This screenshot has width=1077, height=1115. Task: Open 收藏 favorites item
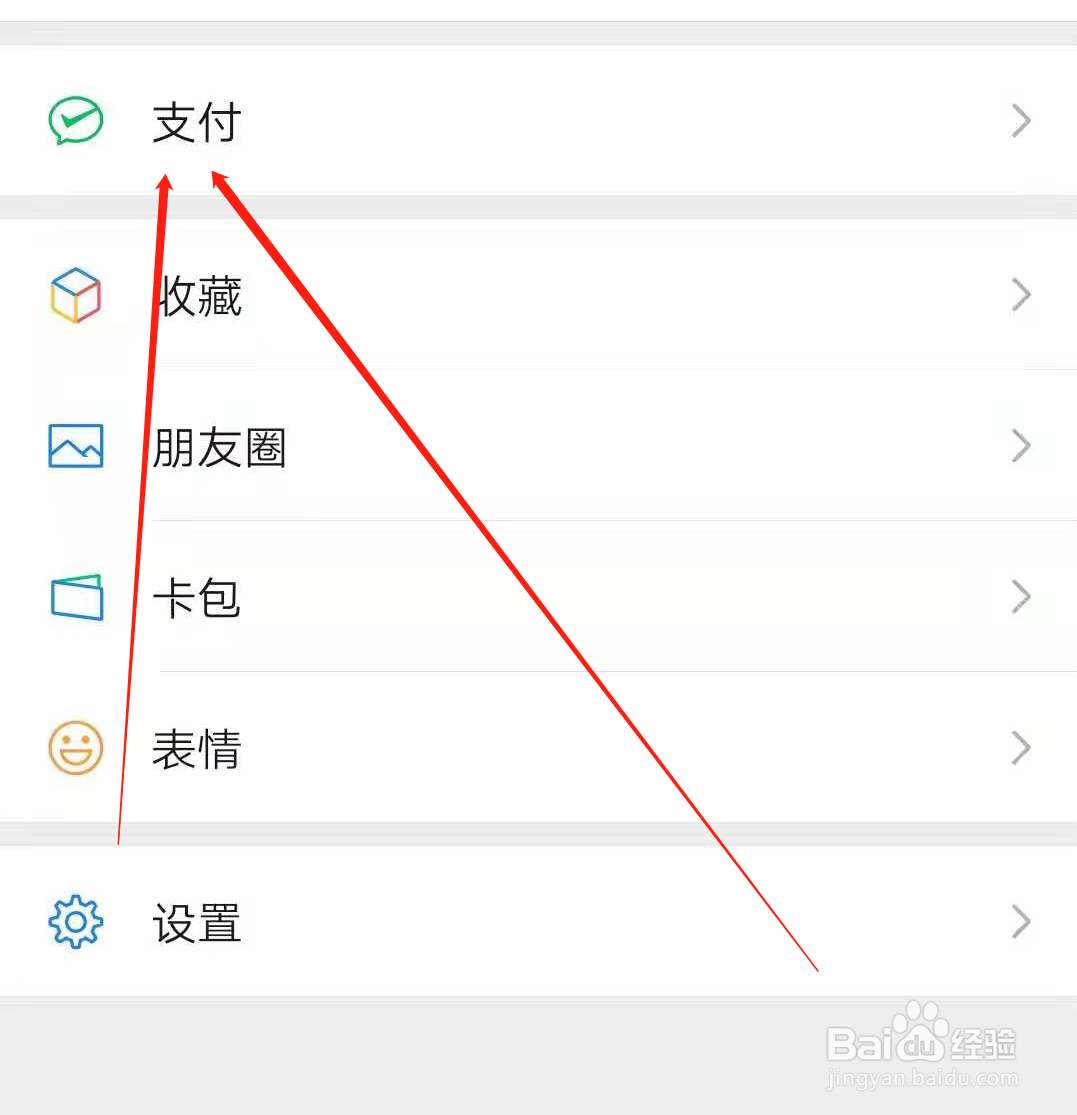pos(196,295)
